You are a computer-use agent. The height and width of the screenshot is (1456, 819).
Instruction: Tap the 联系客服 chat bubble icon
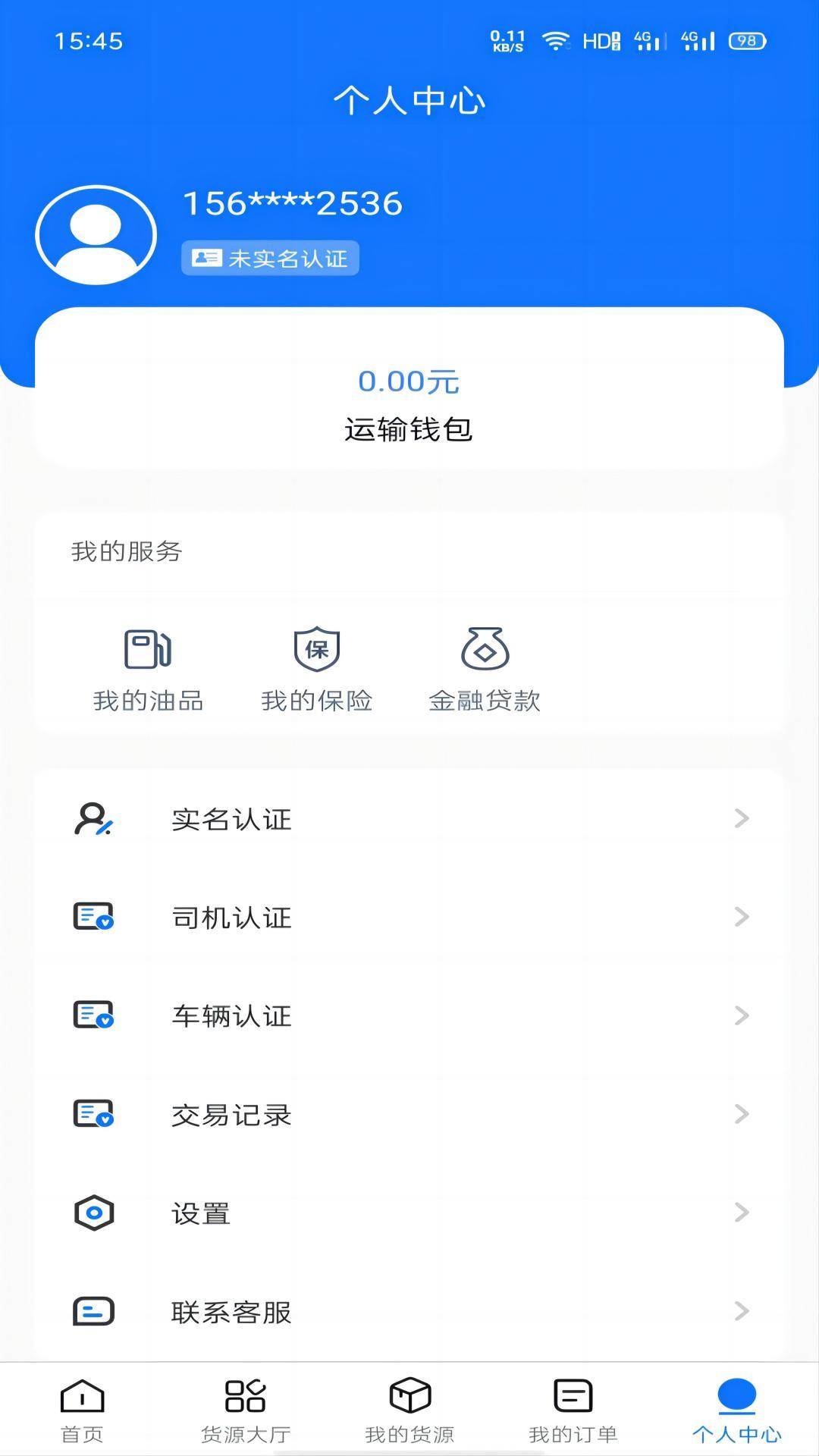93,1310
